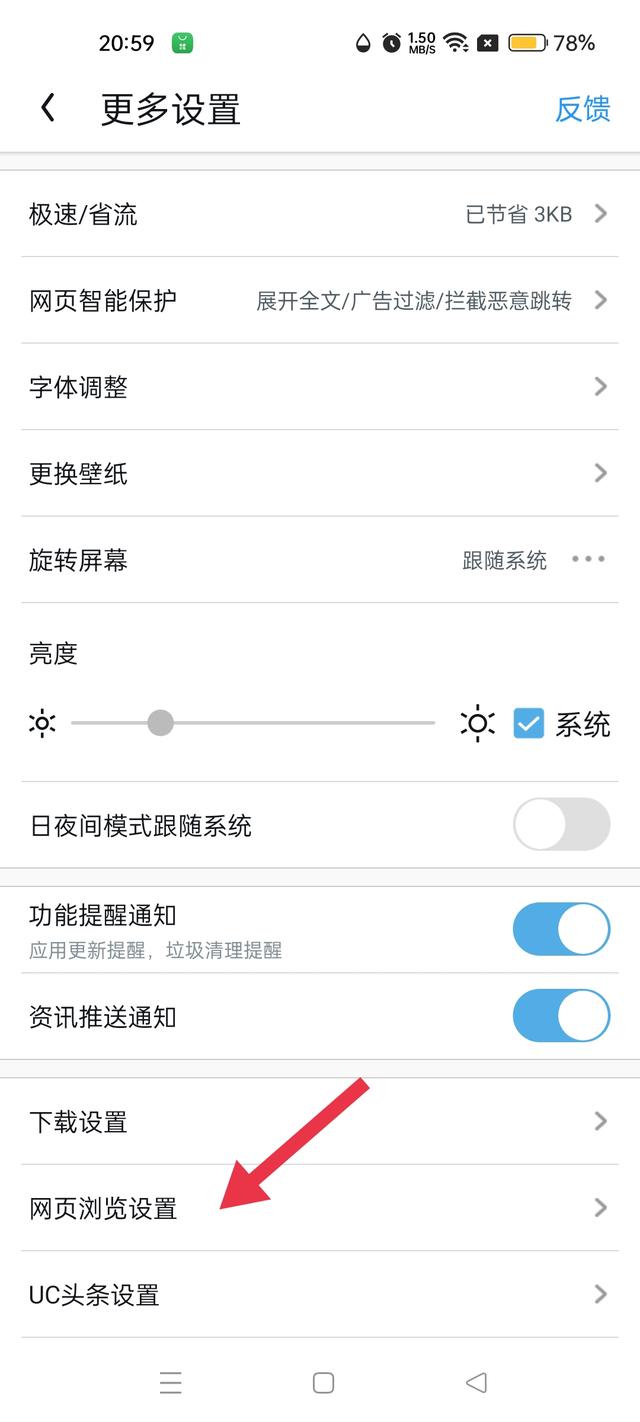This screenshot has width=640, height=1422.
Task: Open 字体调整 font settings
Action: point(320,387)
